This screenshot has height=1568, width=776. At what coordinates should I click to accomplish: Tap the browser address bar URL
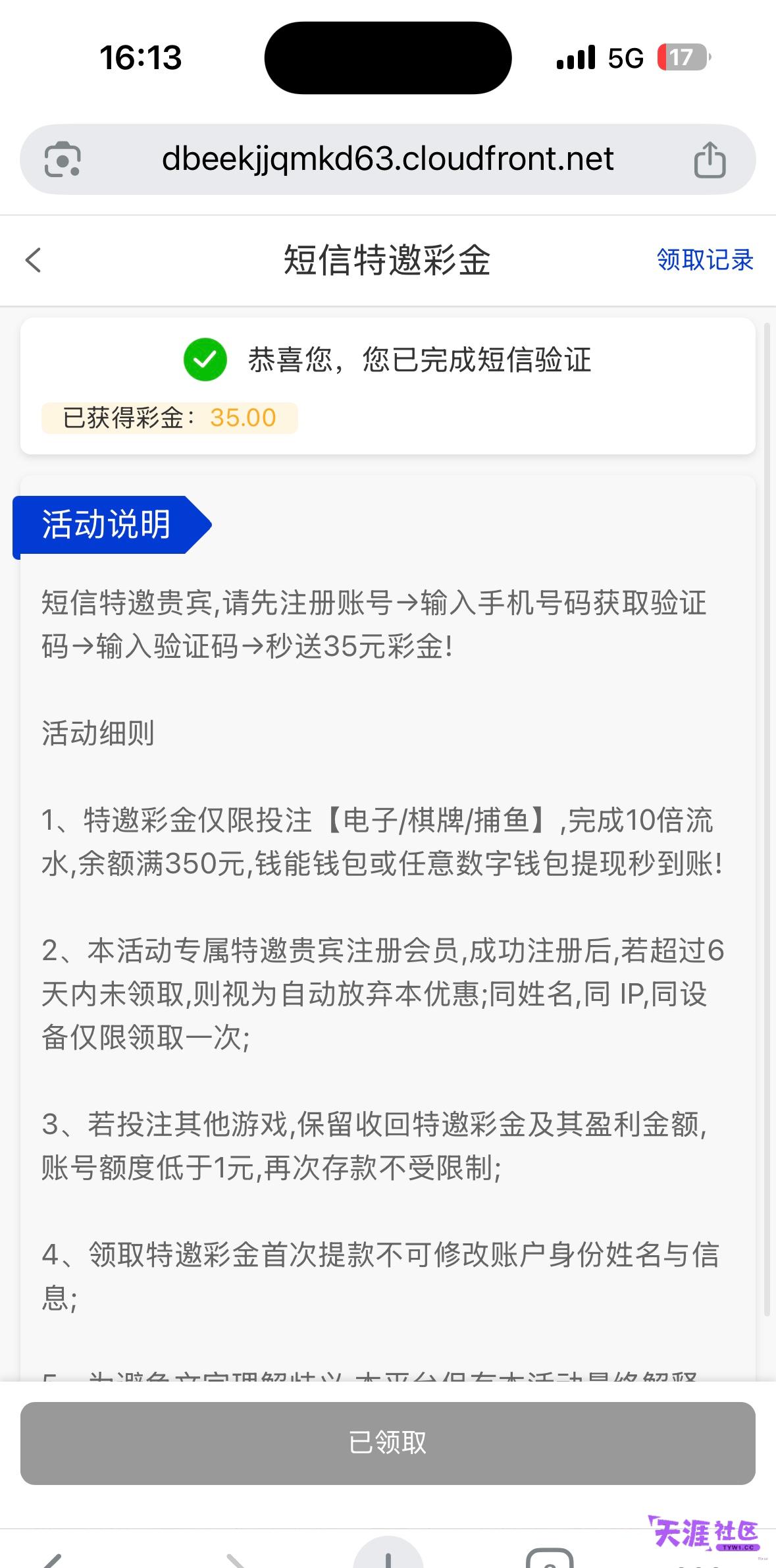388,159
